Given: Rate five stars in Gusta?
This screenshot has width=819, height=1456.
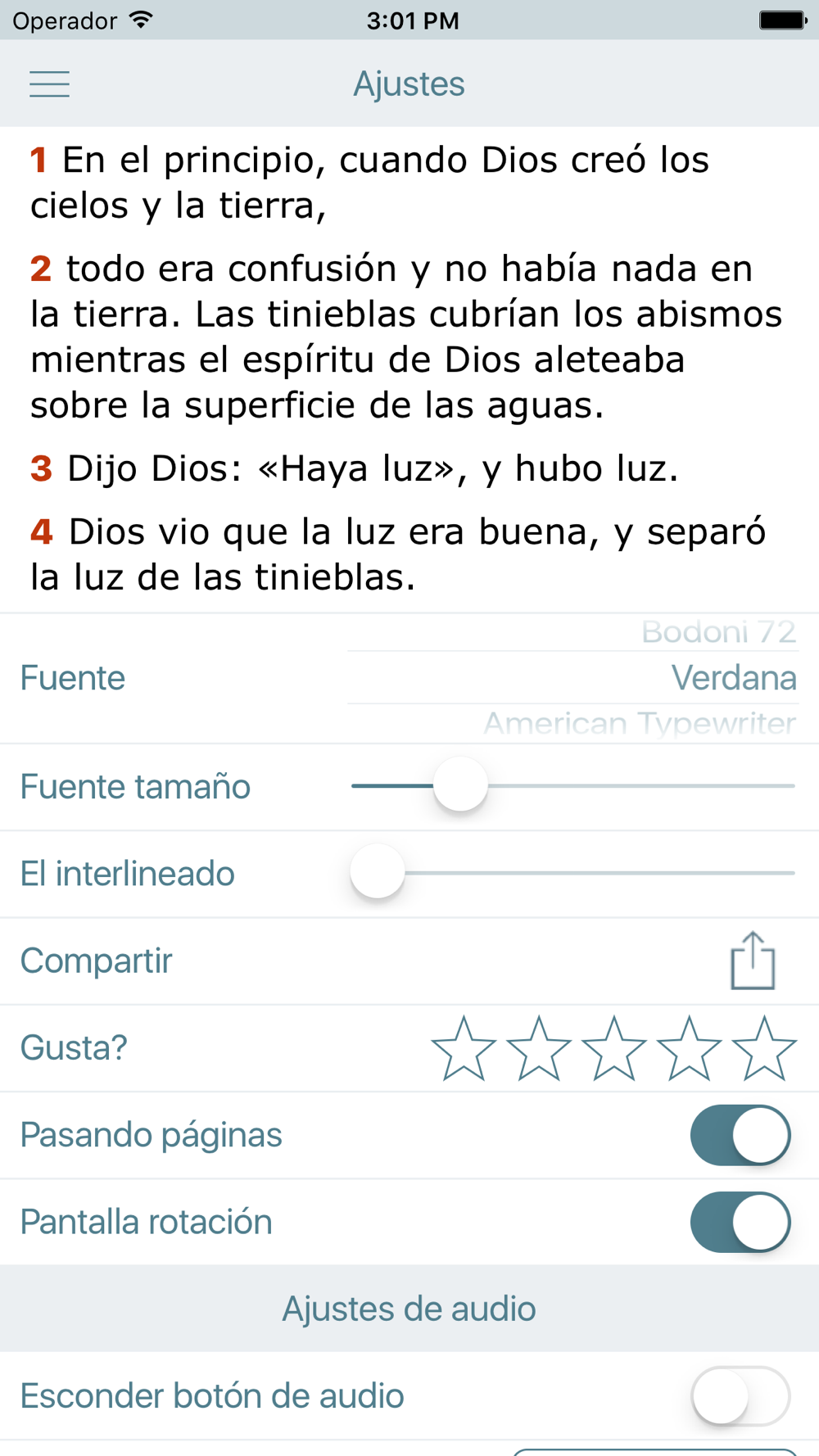Looking at the screenshot, I should tap(764, 1048).
